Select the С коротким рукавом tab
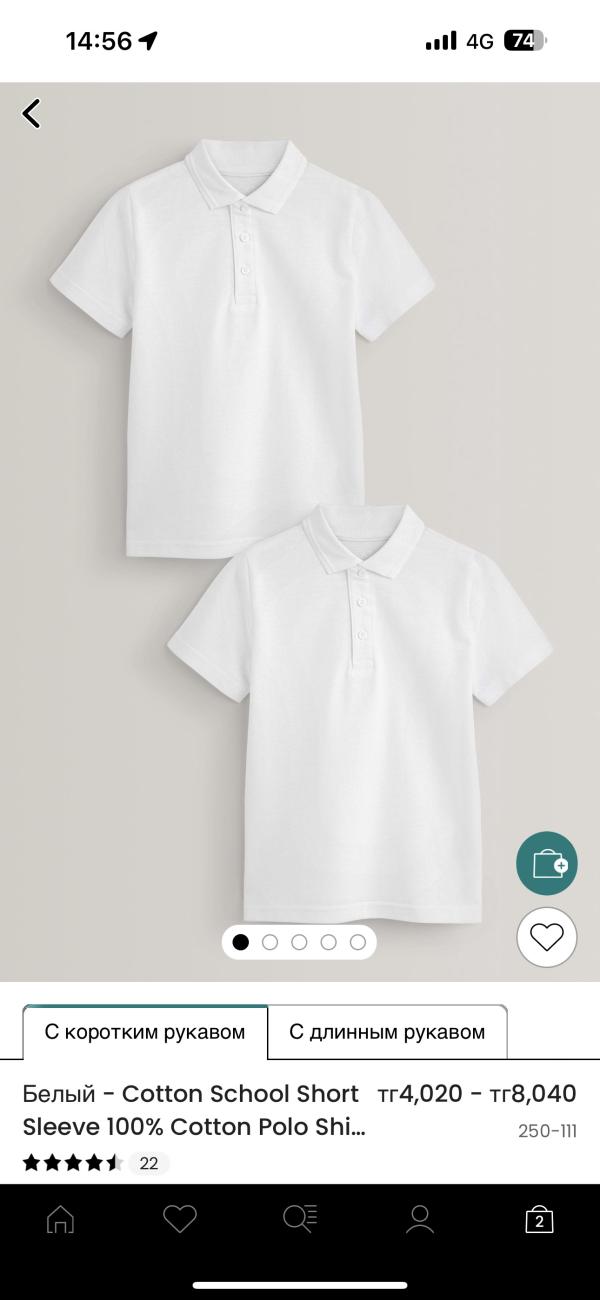Viewport: 600px width, 1300px height. (x=145, y=1032)
